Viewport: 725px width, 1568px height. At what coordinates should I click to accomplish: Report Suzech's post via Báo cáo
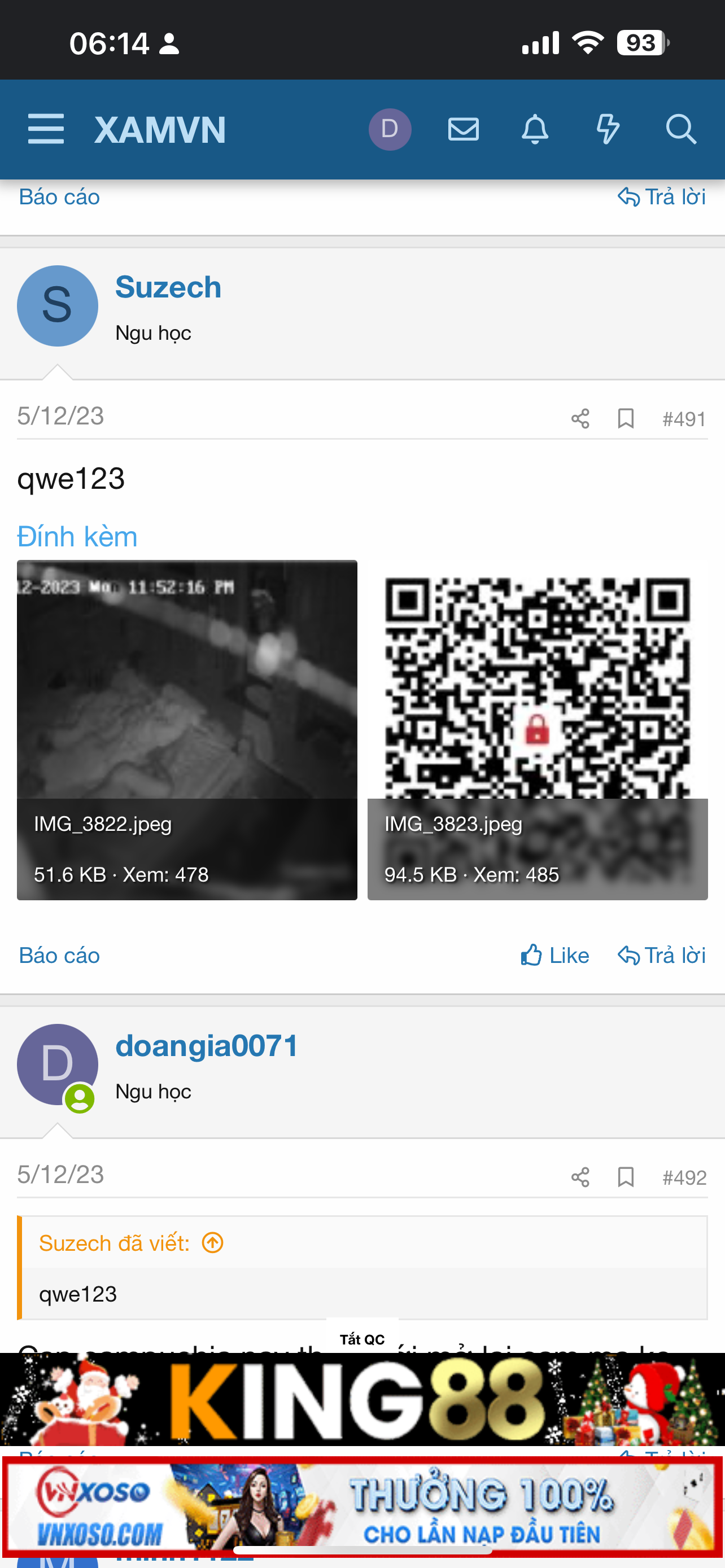click(59, 955)
